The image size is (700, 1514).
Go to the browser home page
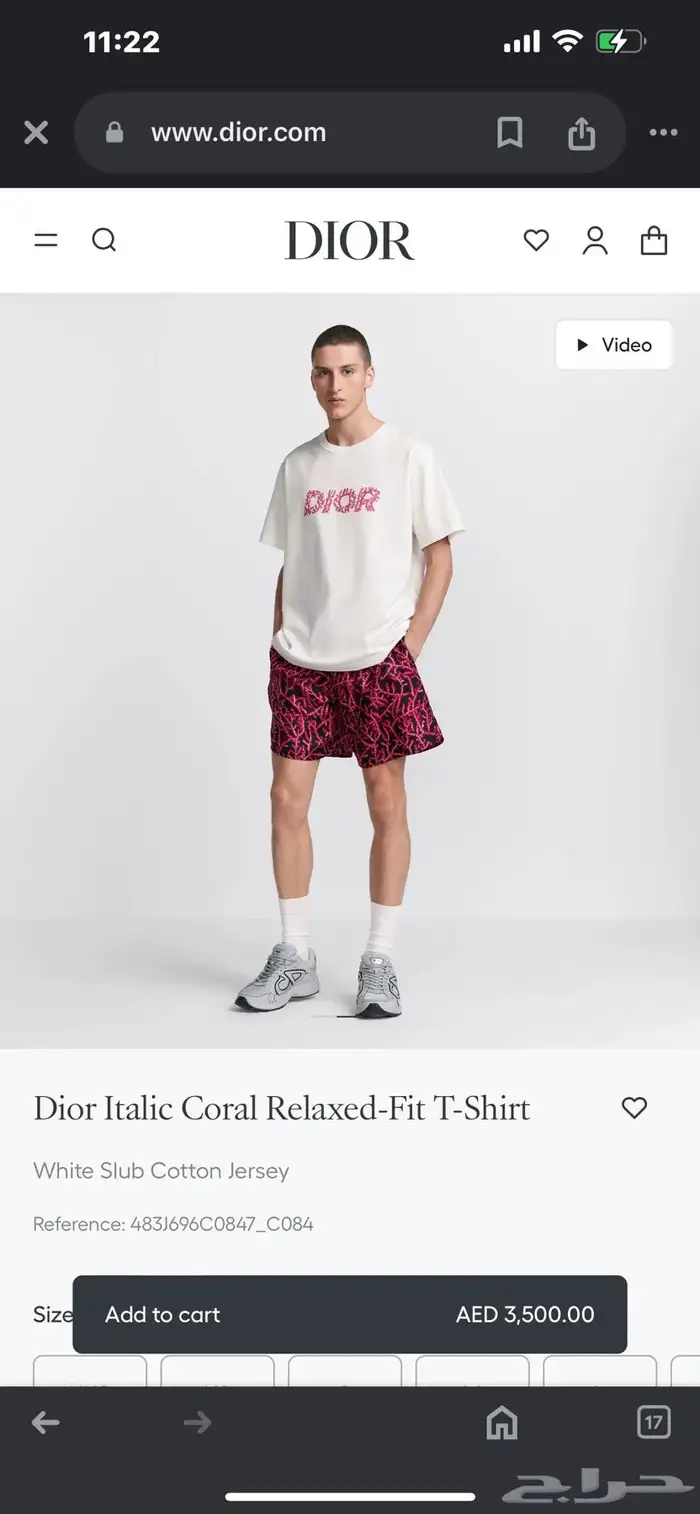pos(502,1422)
